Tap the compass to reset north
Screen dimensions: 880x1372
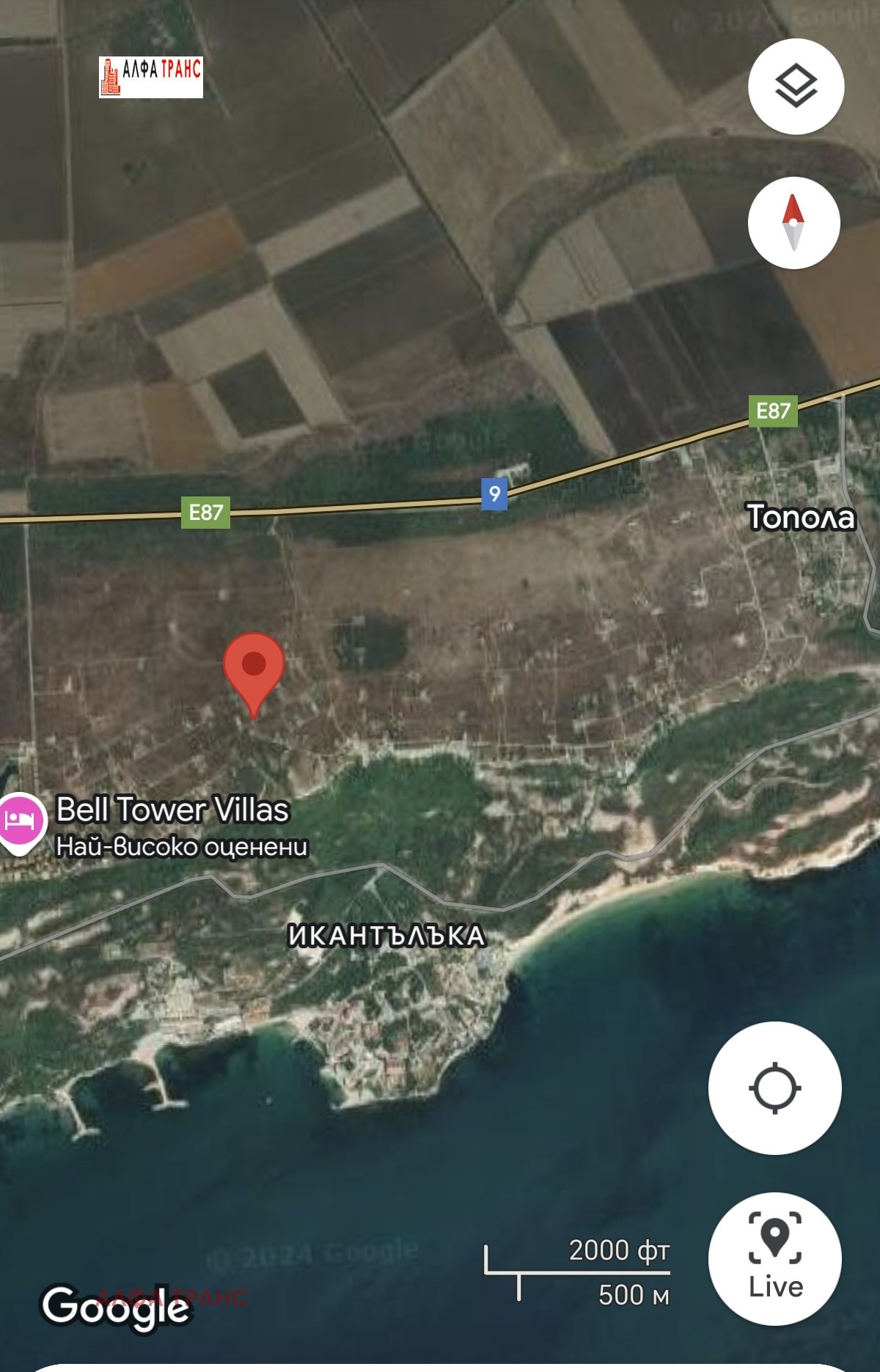tap(793, 223)
